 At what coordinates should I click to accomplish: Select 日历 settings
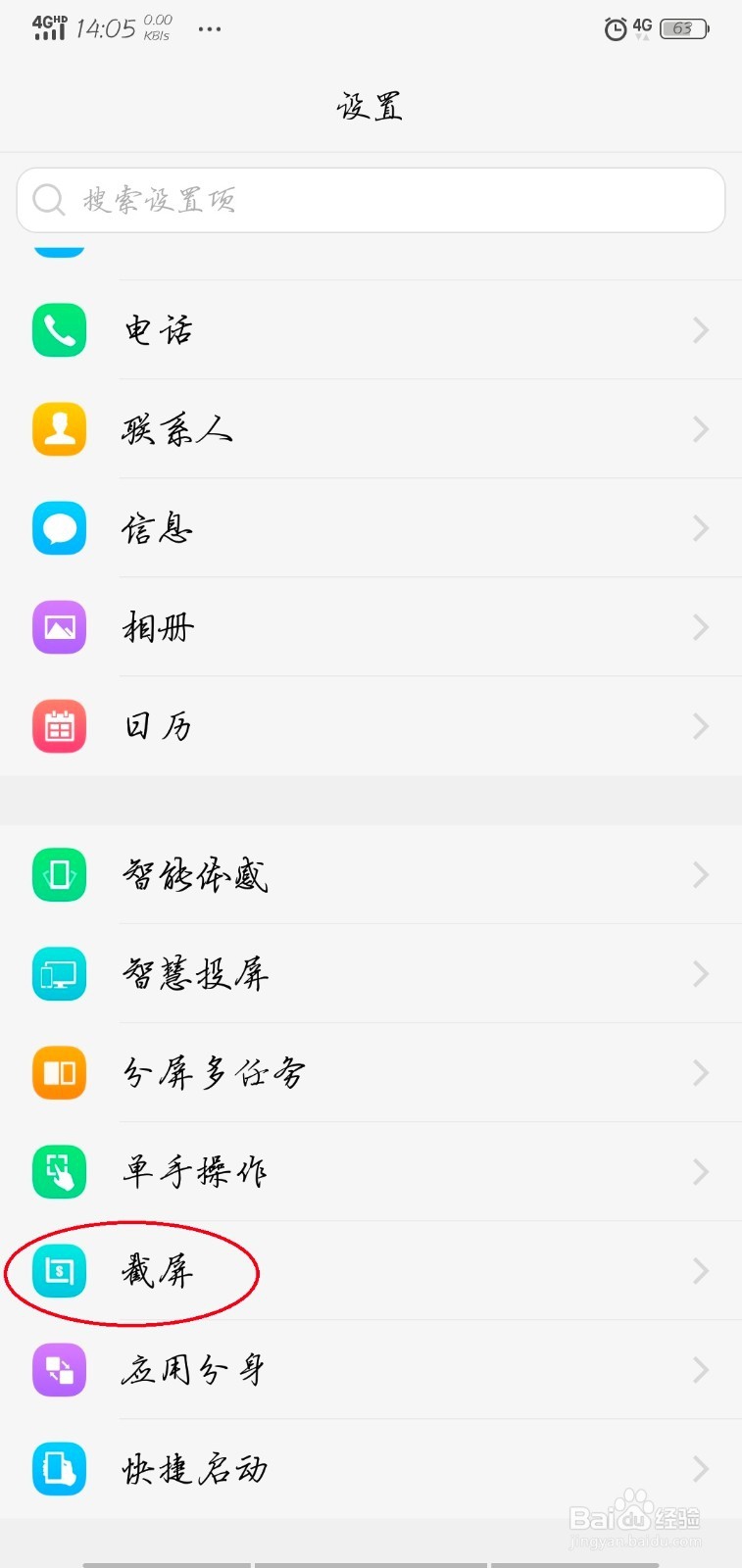coord(371,726)
